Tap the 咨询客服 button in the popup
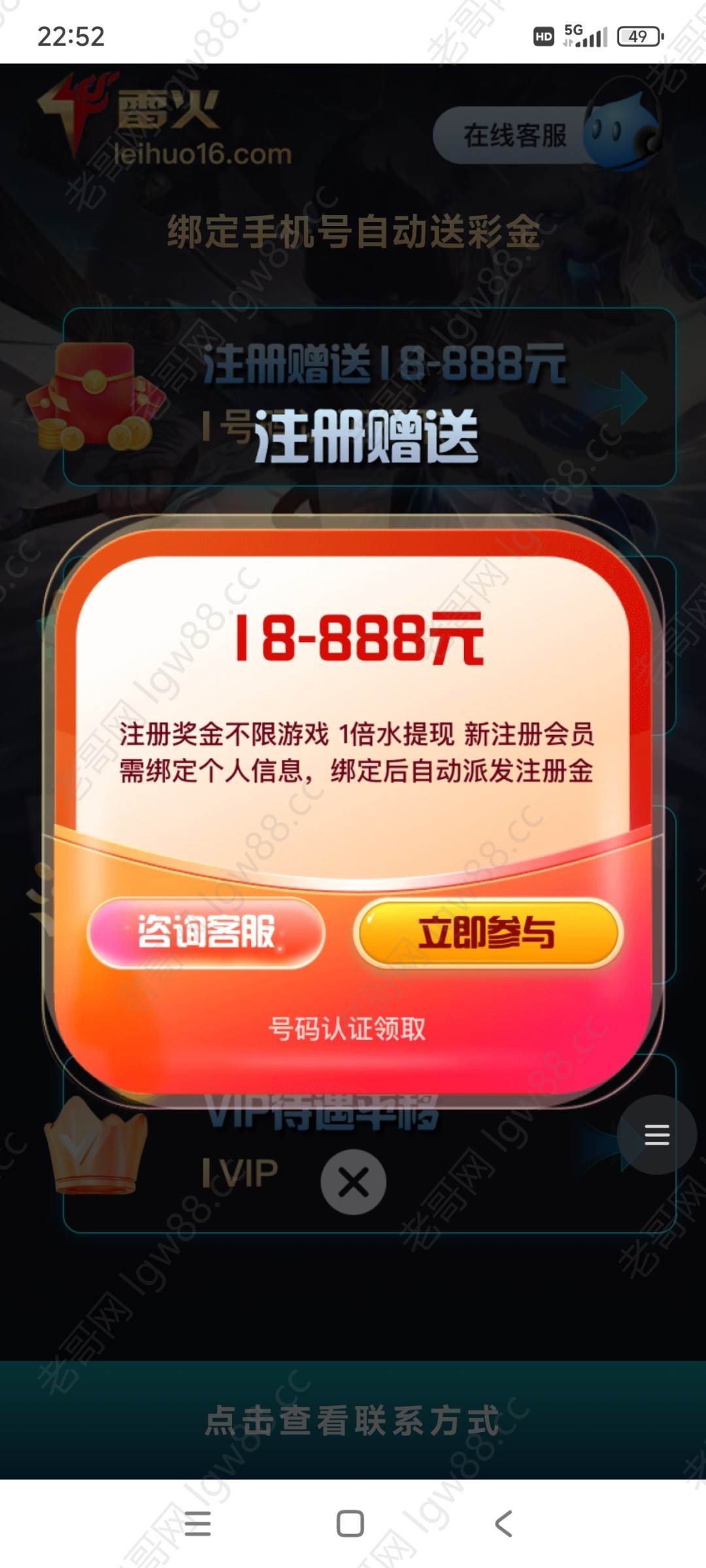 click(206, 932)
